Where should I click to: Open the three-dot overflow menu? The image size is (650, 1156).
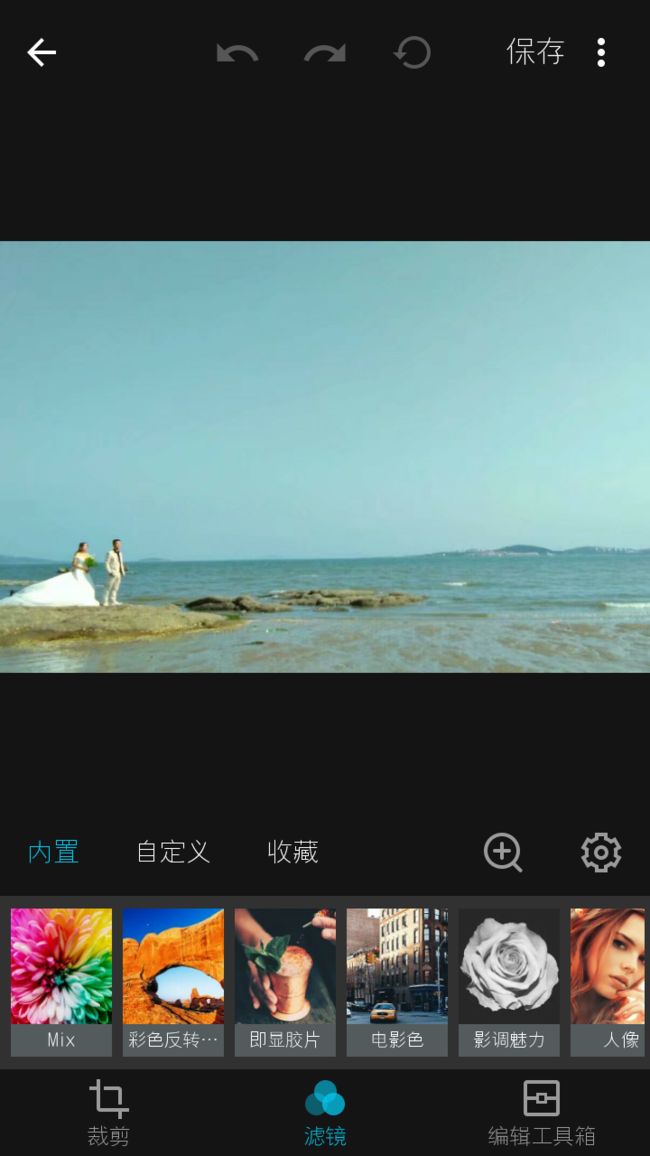601,52
